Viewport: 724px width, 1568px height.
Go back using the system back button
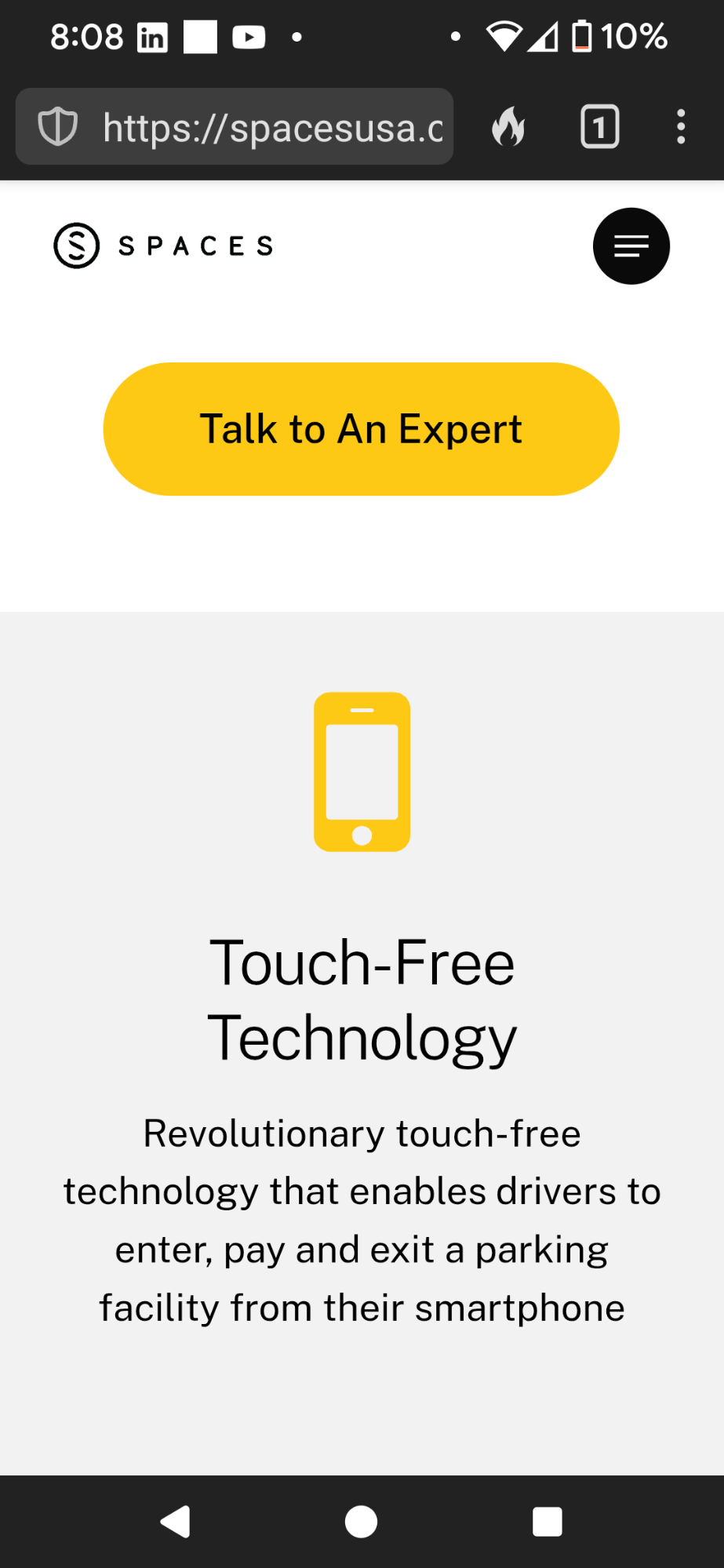point(176,1522)
